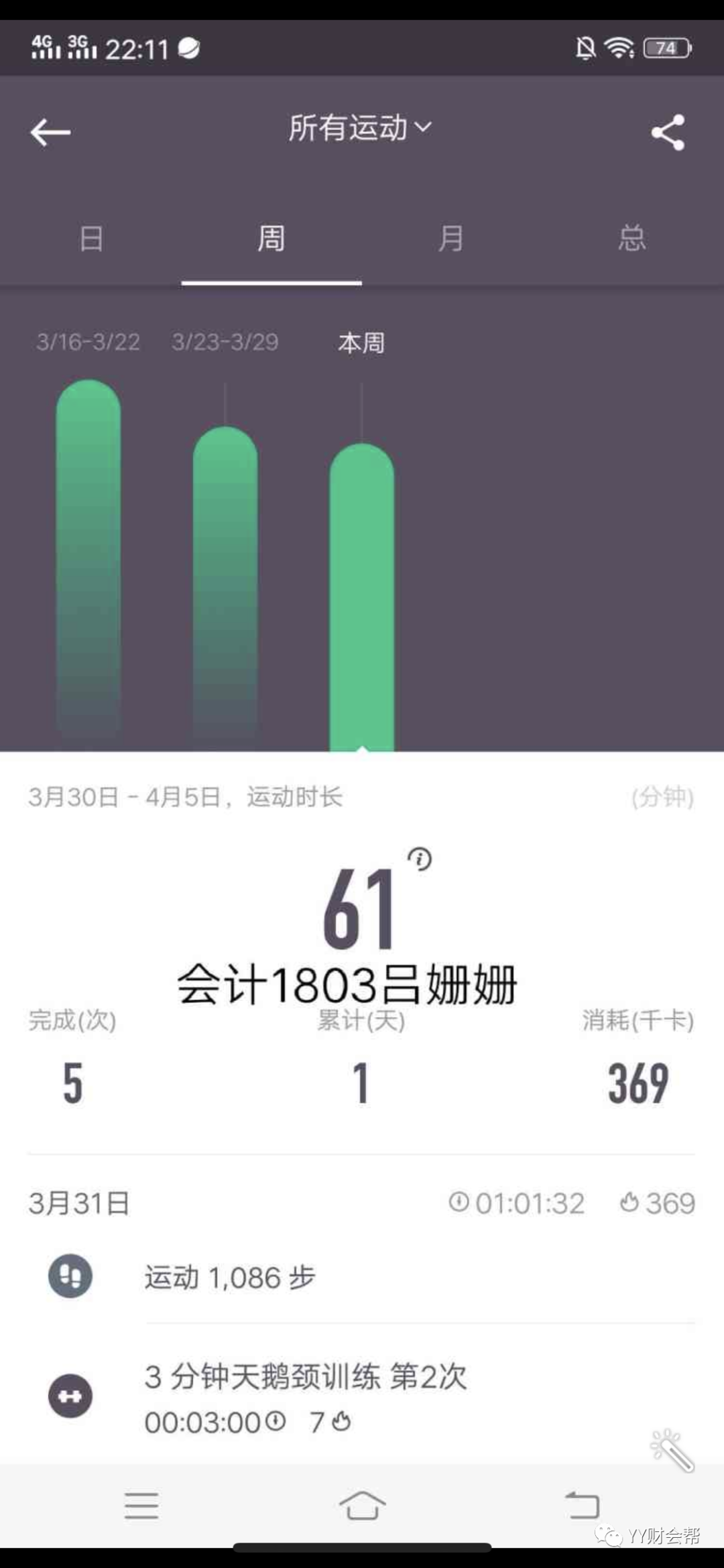This screenshot has height=1568, width=724.
Task: Go back using the arrow icon
Action: point(50,132)
